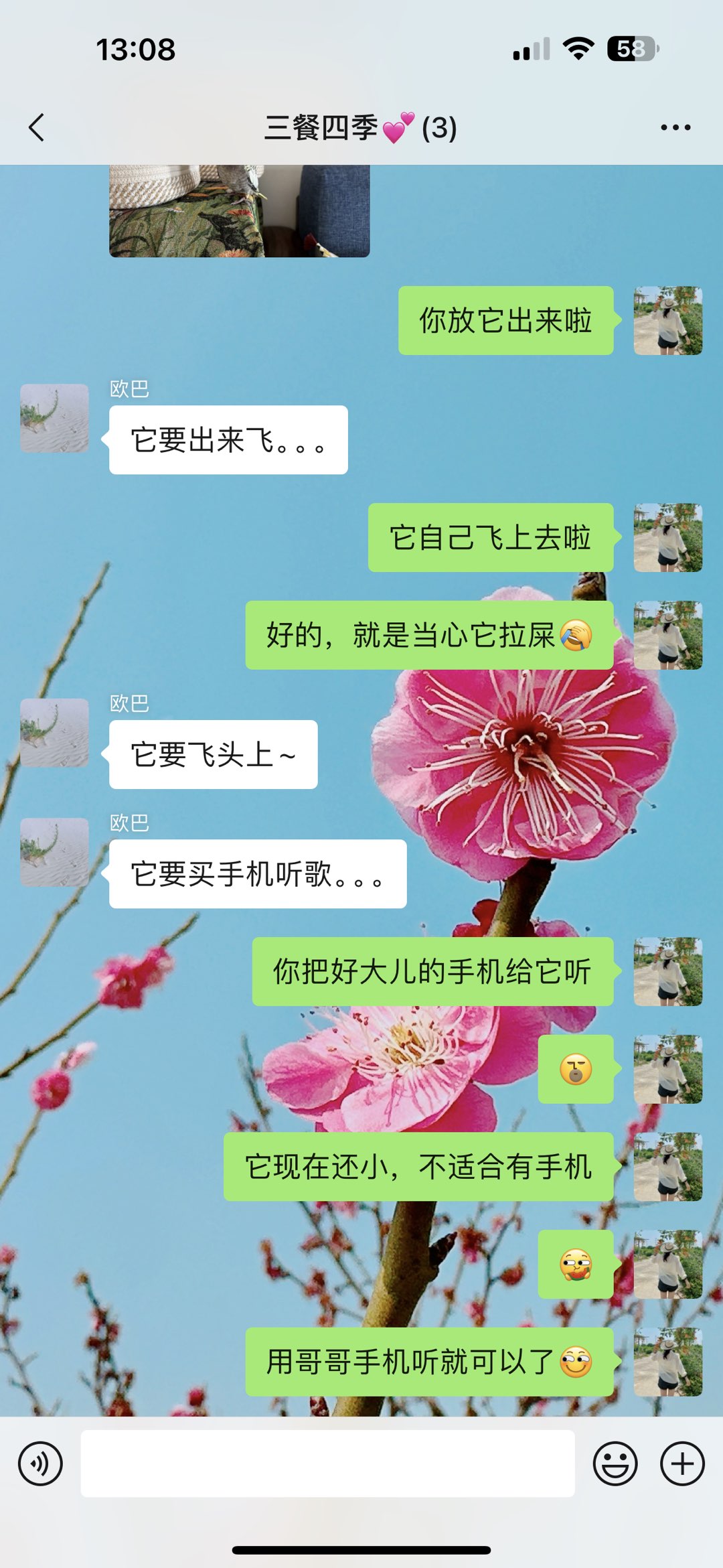Go back to the chat list
Image resolution: width=723 pixels, height=1568 pixels.
(37, 127)
